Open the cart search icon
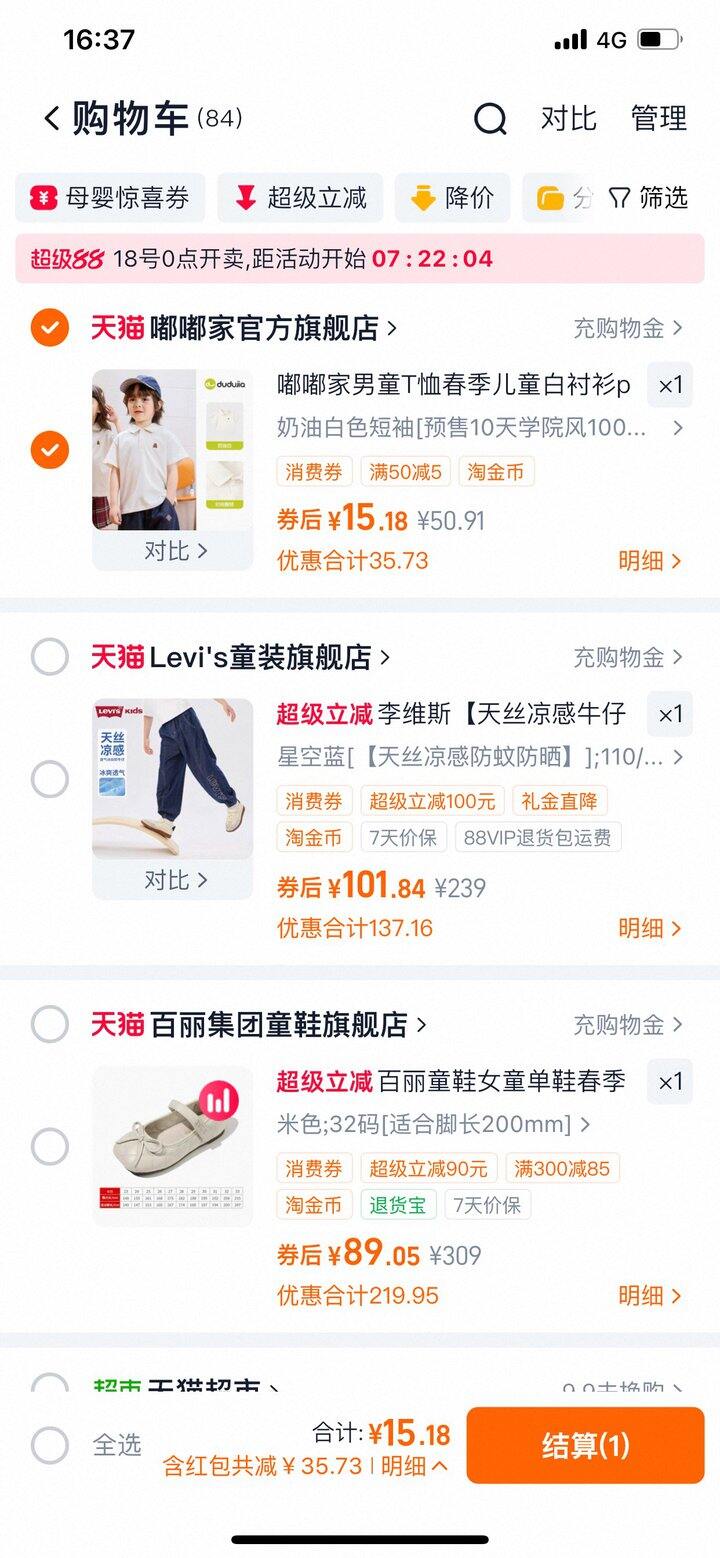The image size is (720, 1558). click(x=490, y=119)
